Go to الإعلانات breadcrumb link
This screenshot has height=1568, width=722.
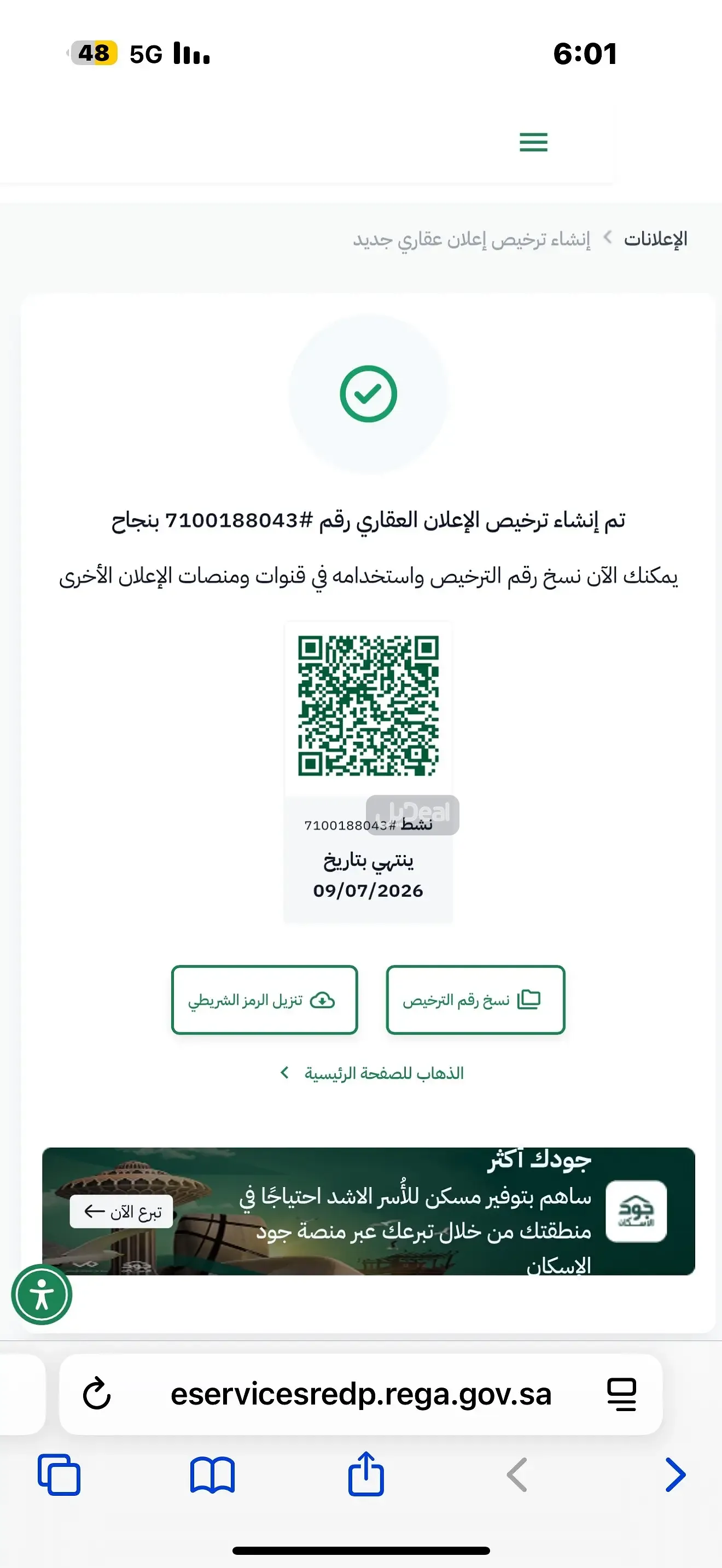coord(655,239)
